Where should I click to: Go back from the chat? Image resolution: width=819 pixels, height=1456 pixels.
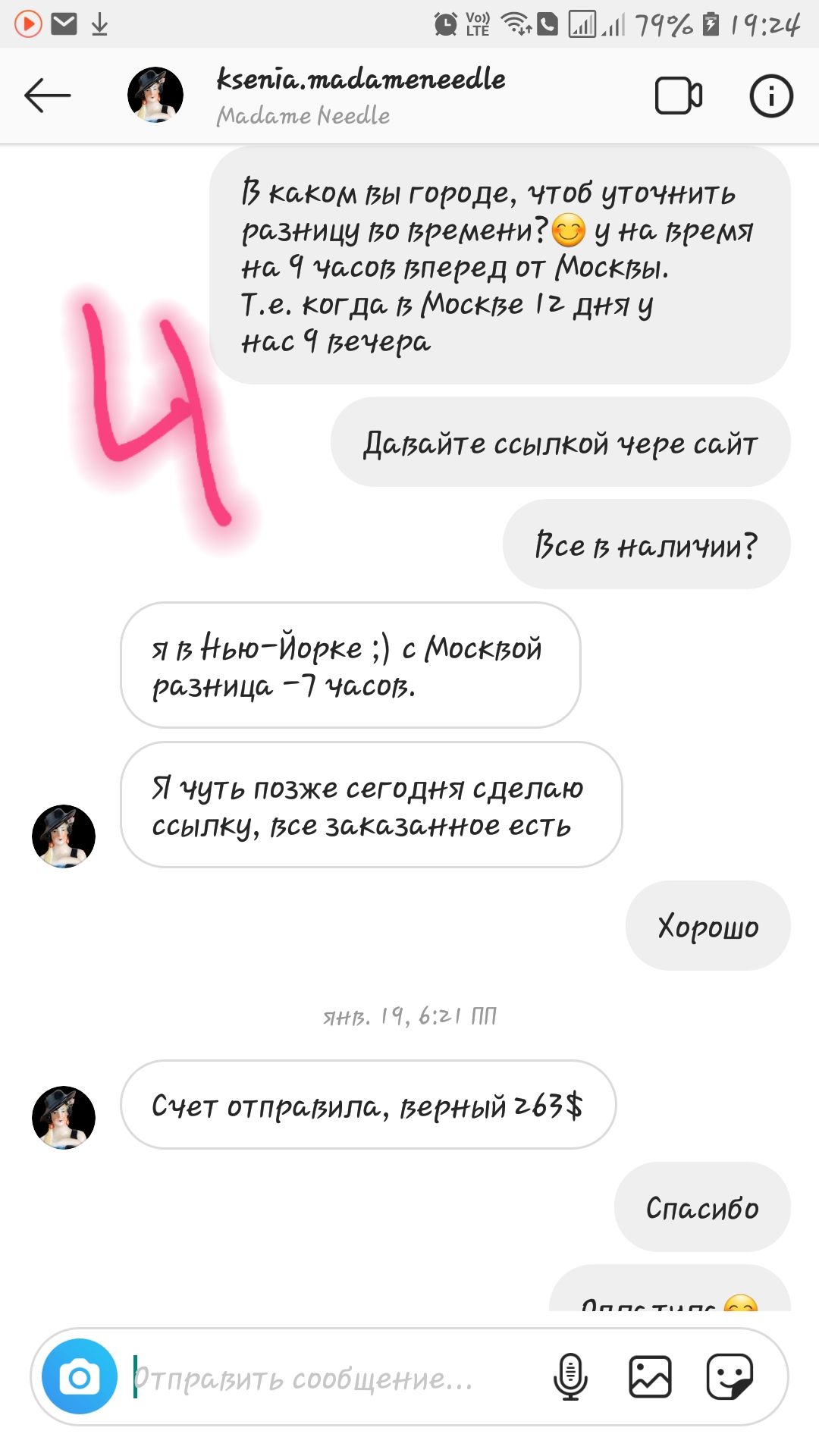[47, 96]
